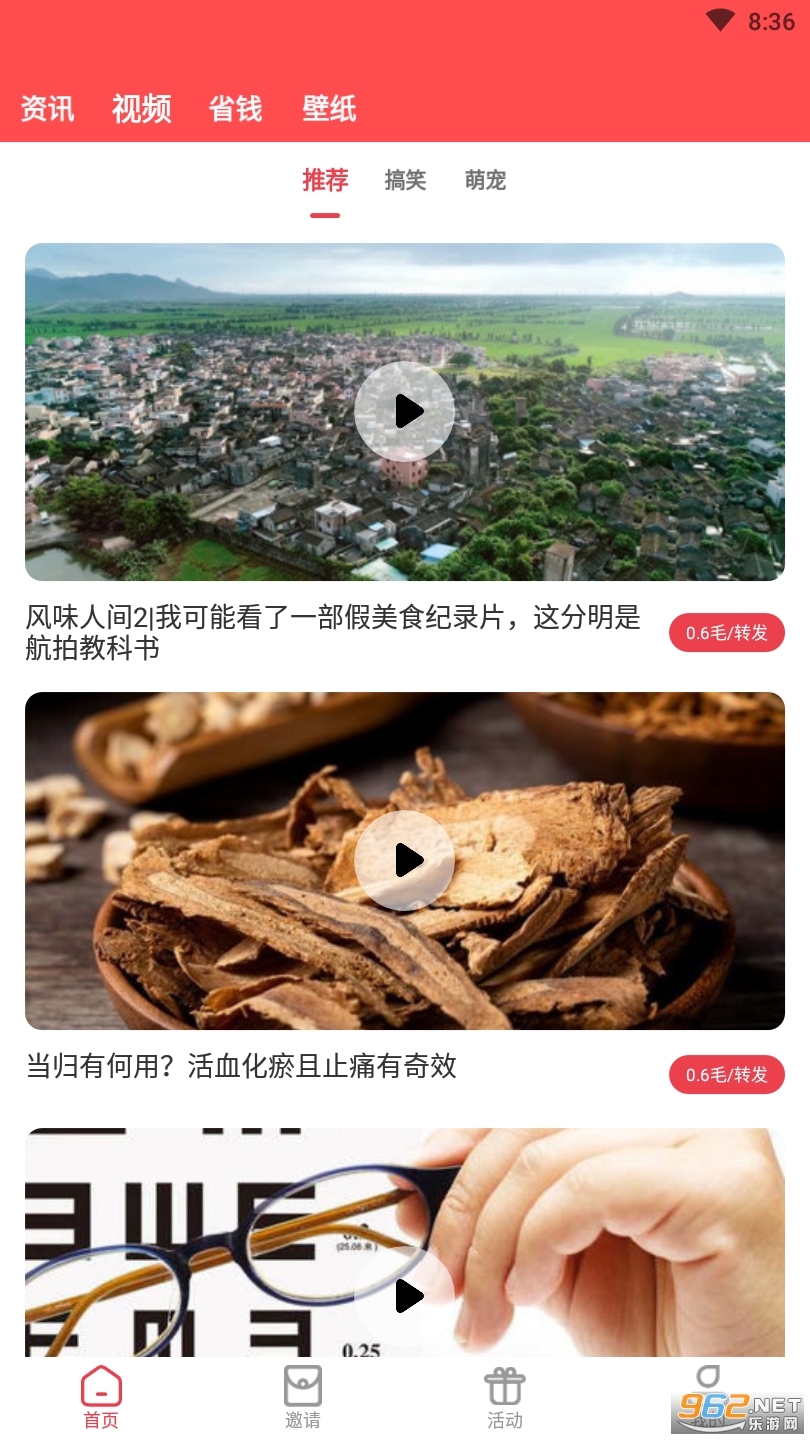810x1440 pixels.
Task: Show the 萌宠 category
Action: [x=485, y=181]
